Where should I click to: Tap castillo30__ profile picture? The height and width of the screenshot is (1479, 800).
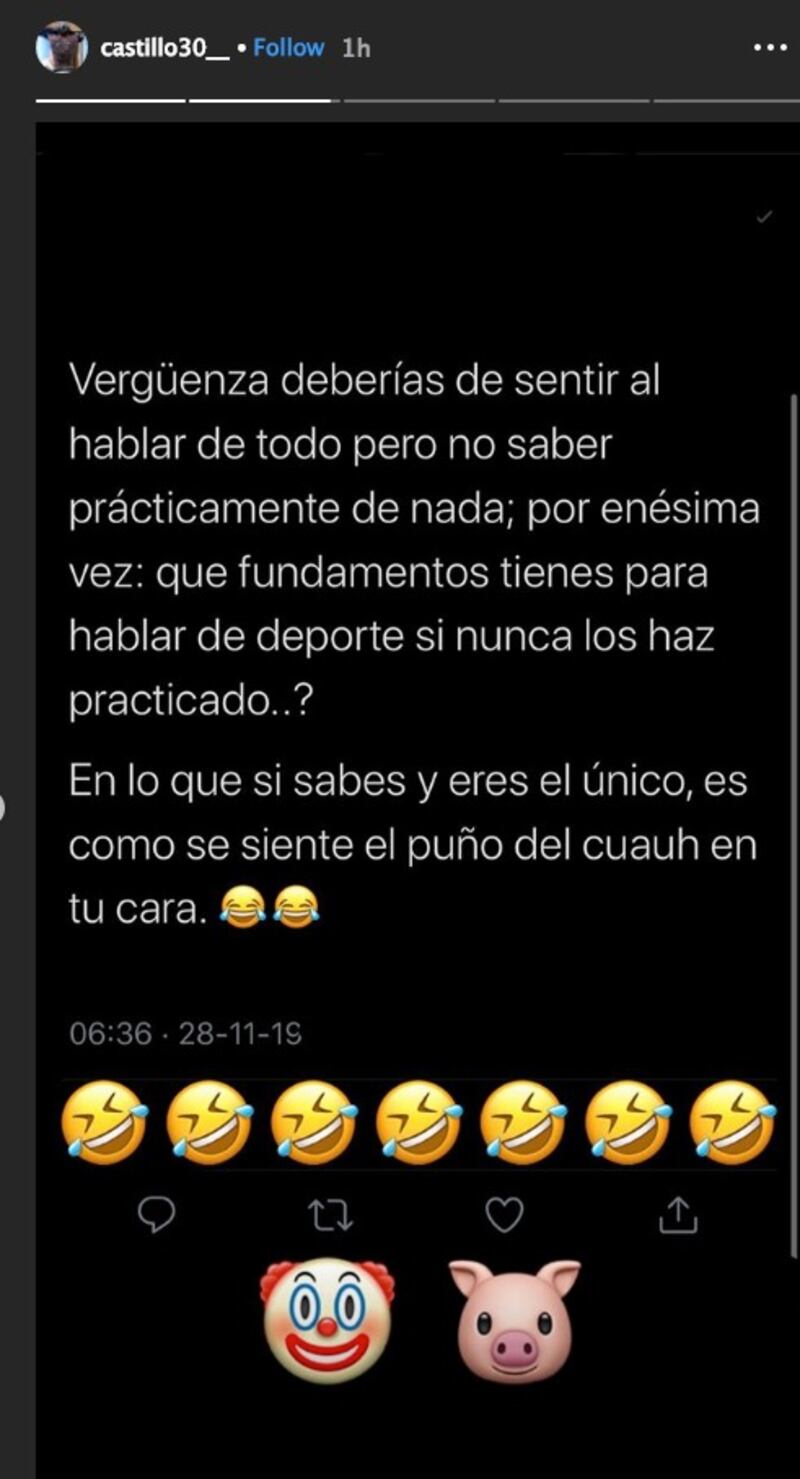pyautogui.click(x=61, y=47)
